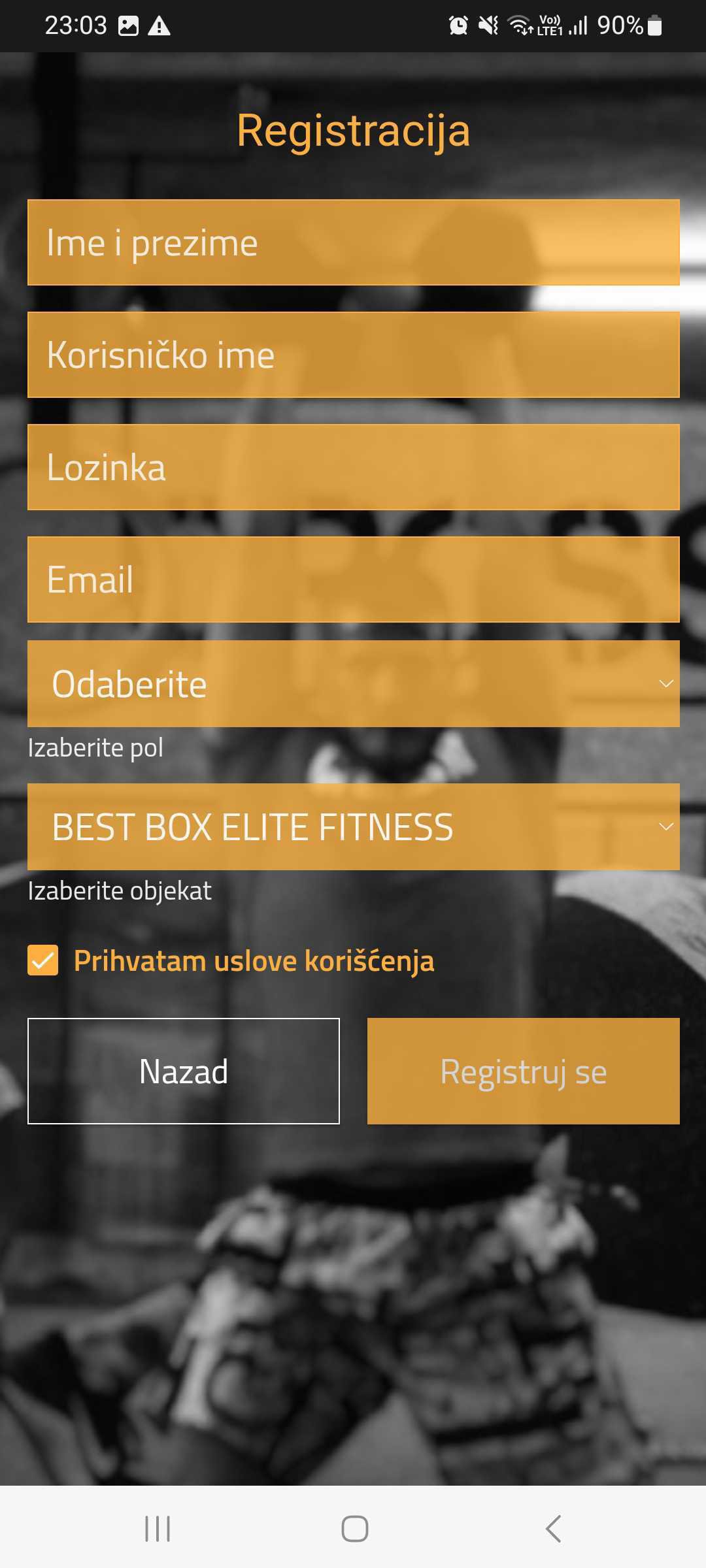Image resolution: width=706 pixels, height=1568 pixels.
Task: Open the alarm clock status icon
Action: tap(458, 25)
